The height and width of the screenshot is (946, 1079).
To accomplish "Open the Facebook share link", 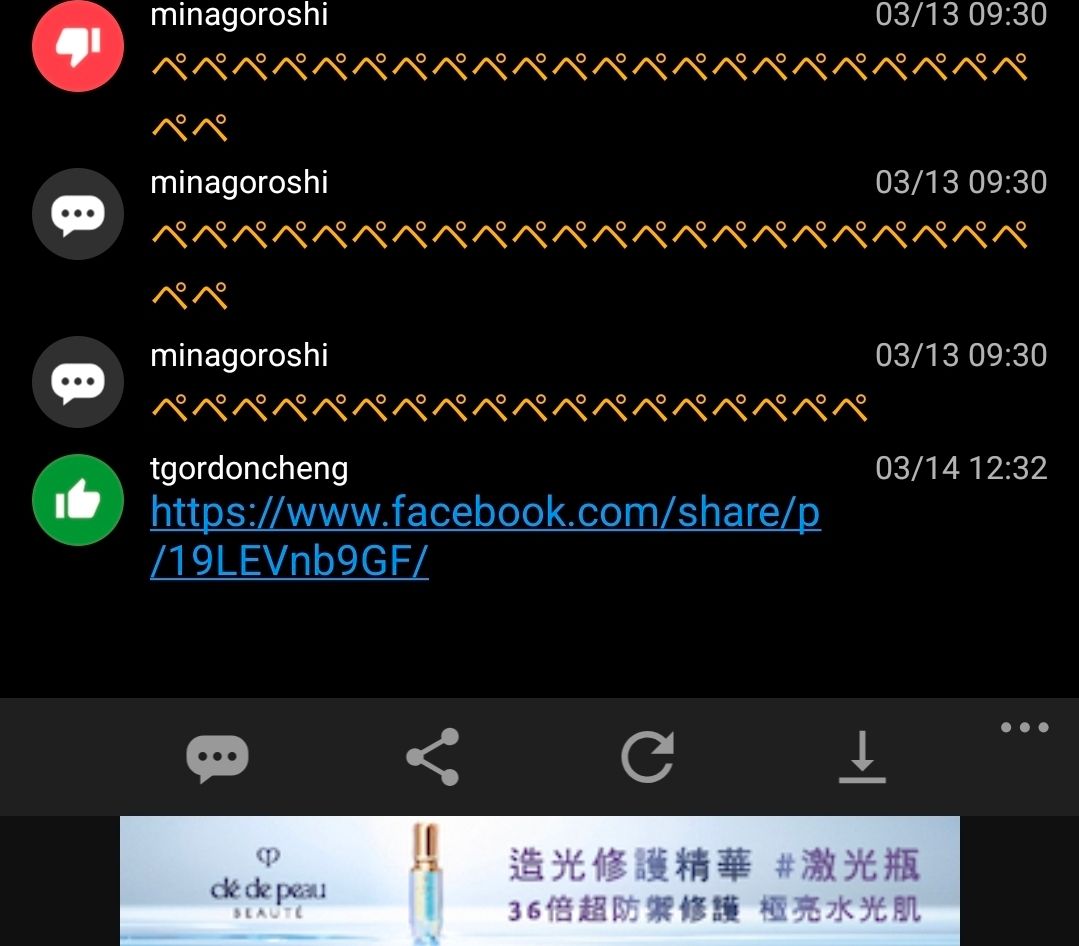I will (x=485, y=537).
